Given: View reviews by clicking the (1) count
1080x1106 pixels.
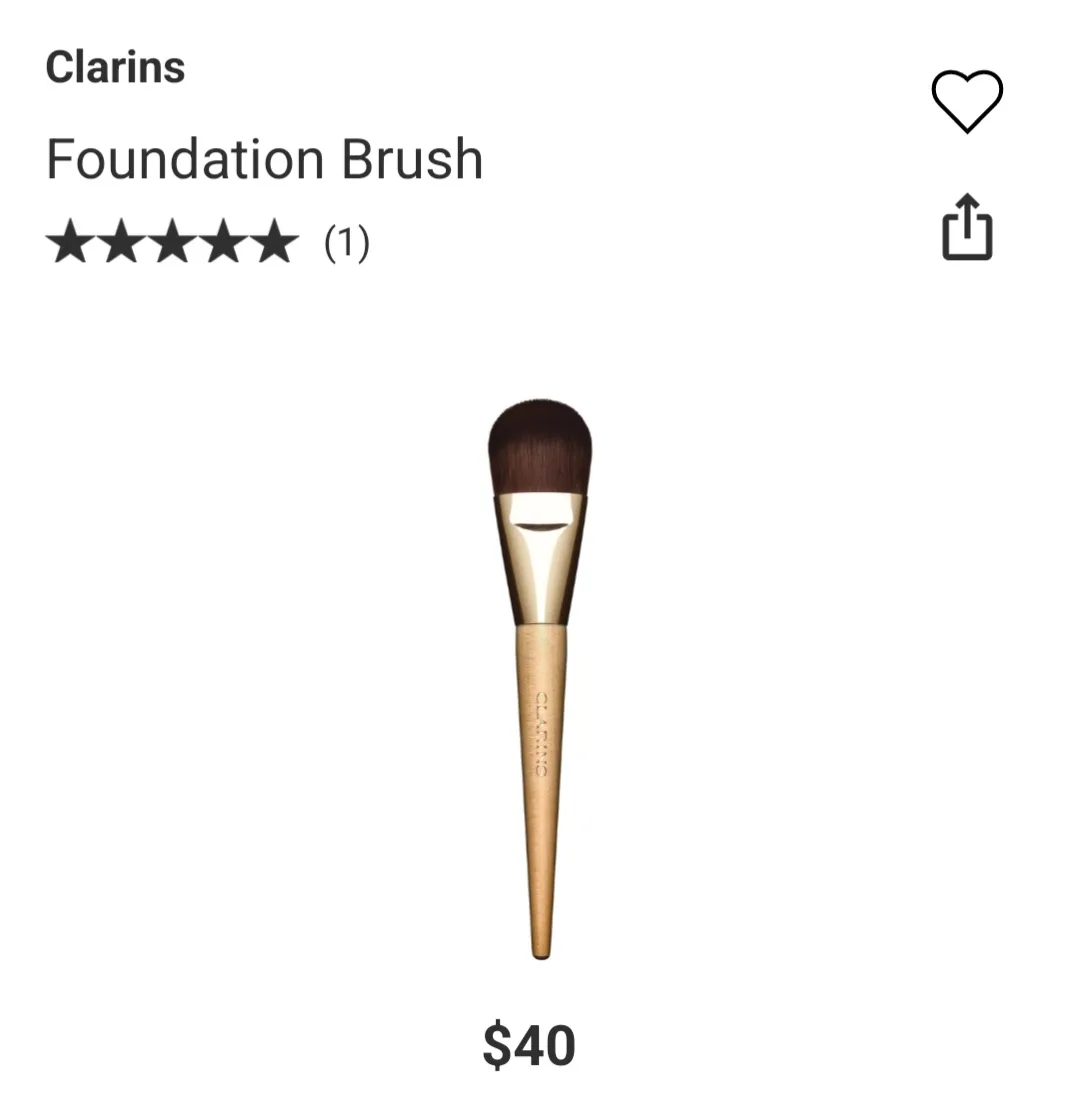Looking at the screenshot, I should [x=347, y=240].
